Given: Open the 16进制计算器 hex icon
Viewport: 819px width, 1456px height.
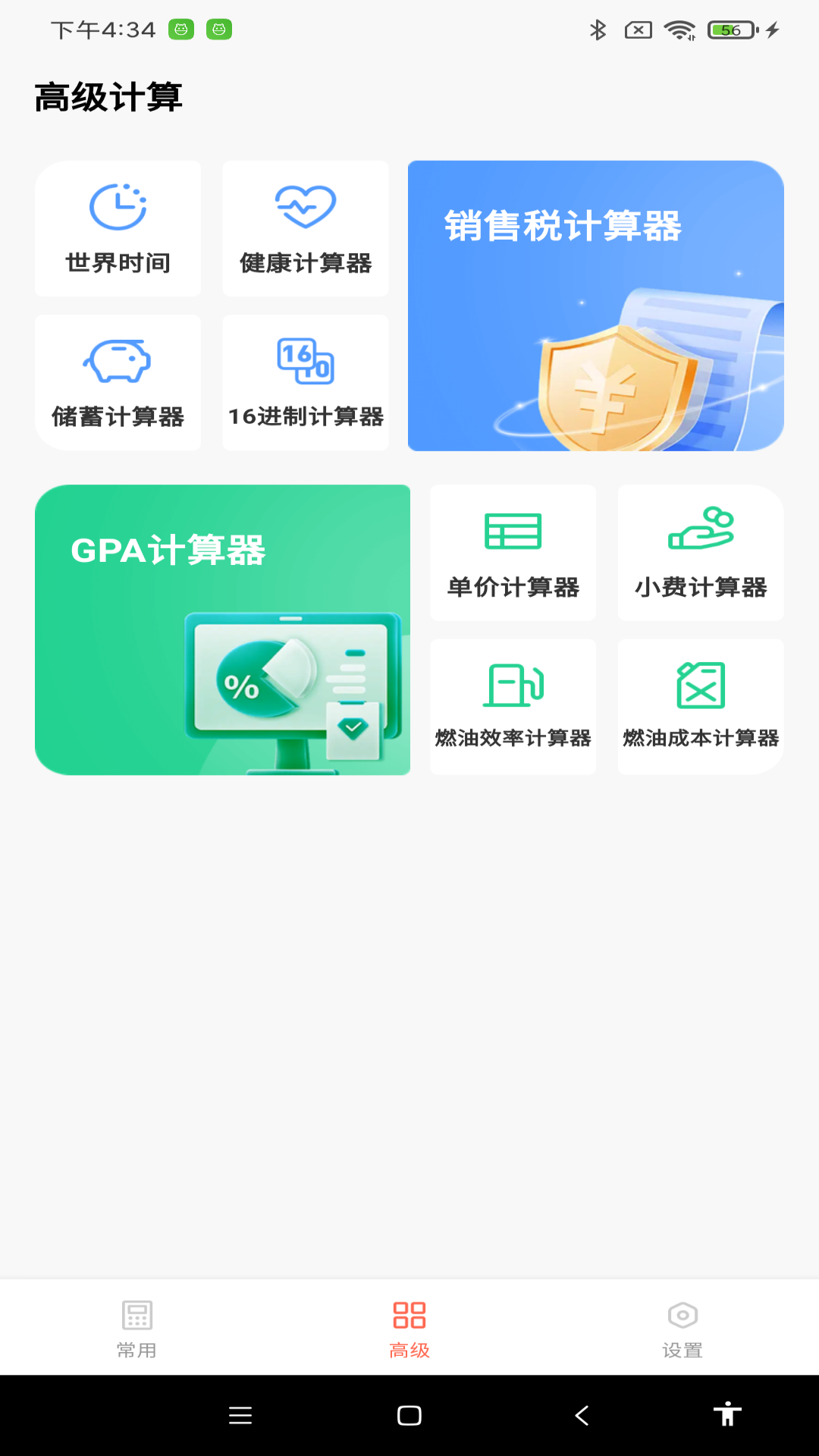Looking at the screenshot, I should coord(305,361).
